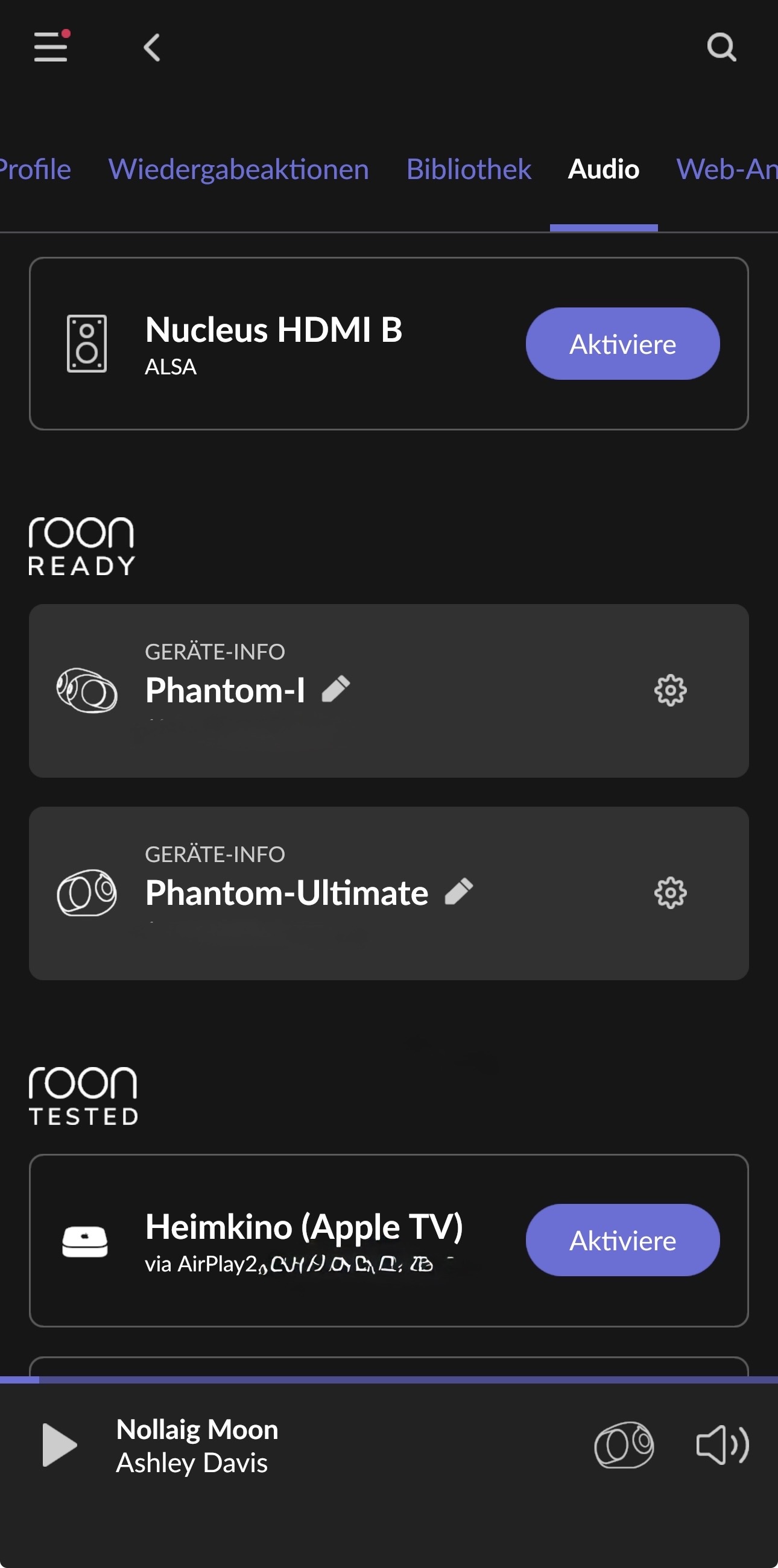Activate Nucleus HDMI B with Aktiviere

pos(622,344)
